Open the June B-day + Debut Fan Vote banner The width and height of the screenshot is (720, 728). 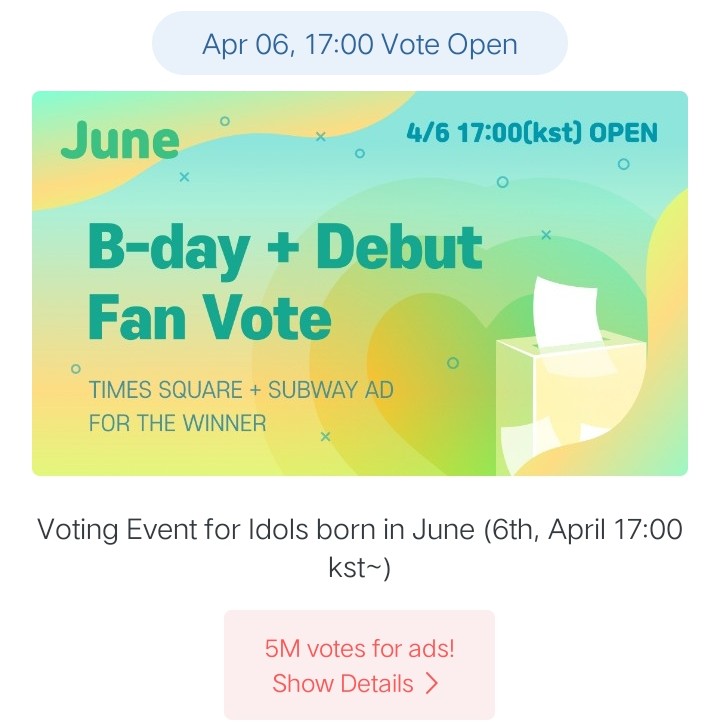tap(360, 283)
